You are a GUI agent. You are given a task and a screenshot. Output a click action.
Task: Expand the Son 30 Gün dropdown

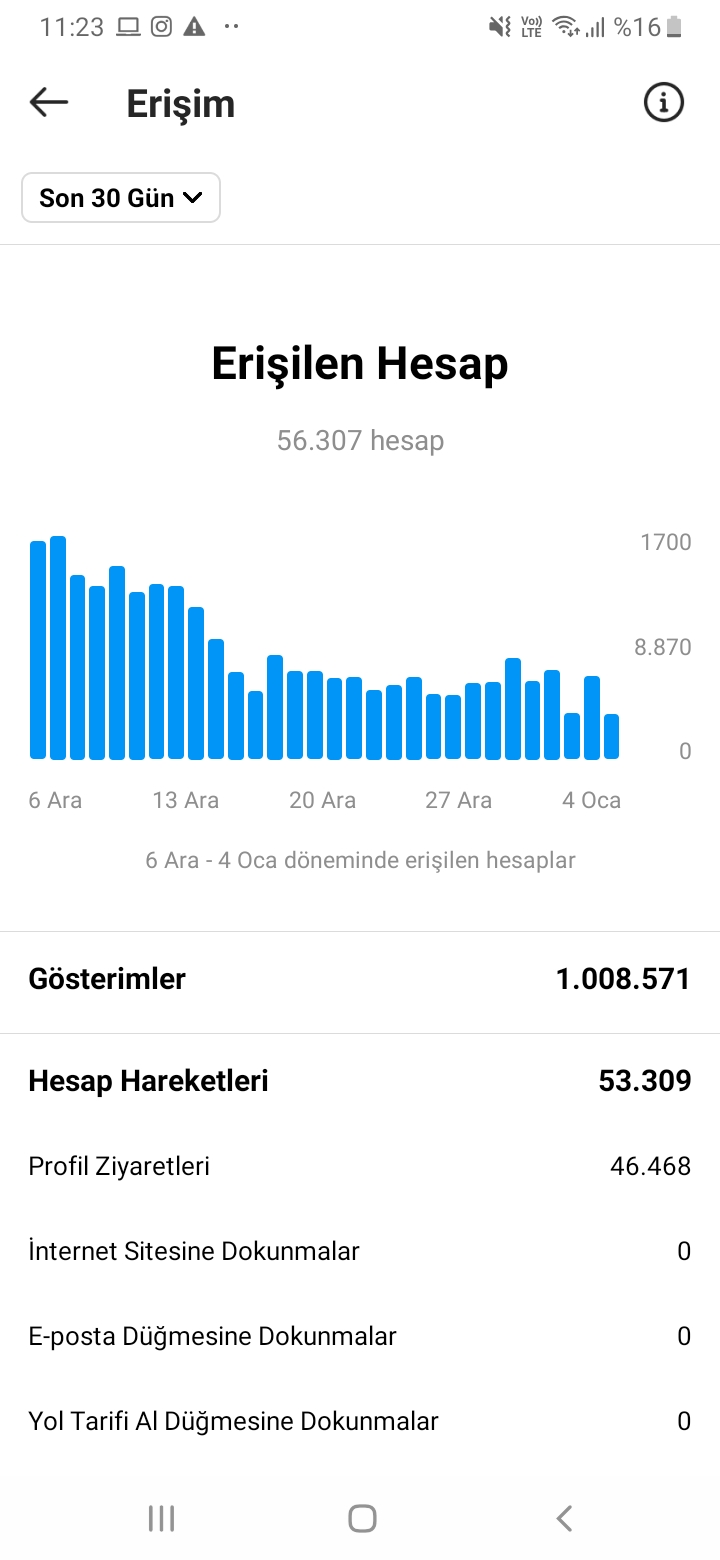point(121,198)
